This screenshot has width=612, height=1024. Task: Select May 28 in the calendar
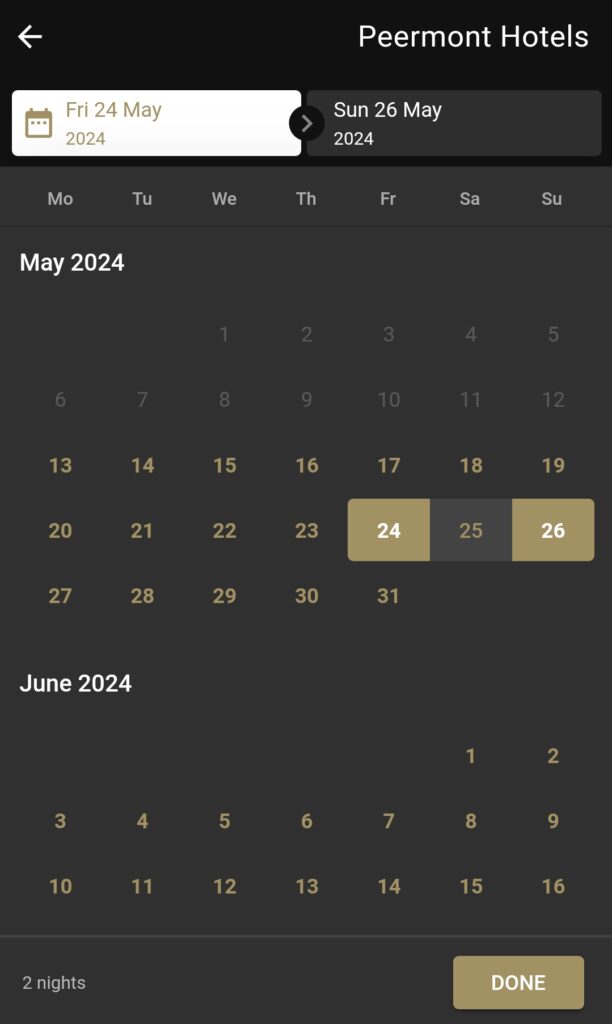(x=142, y=596)
